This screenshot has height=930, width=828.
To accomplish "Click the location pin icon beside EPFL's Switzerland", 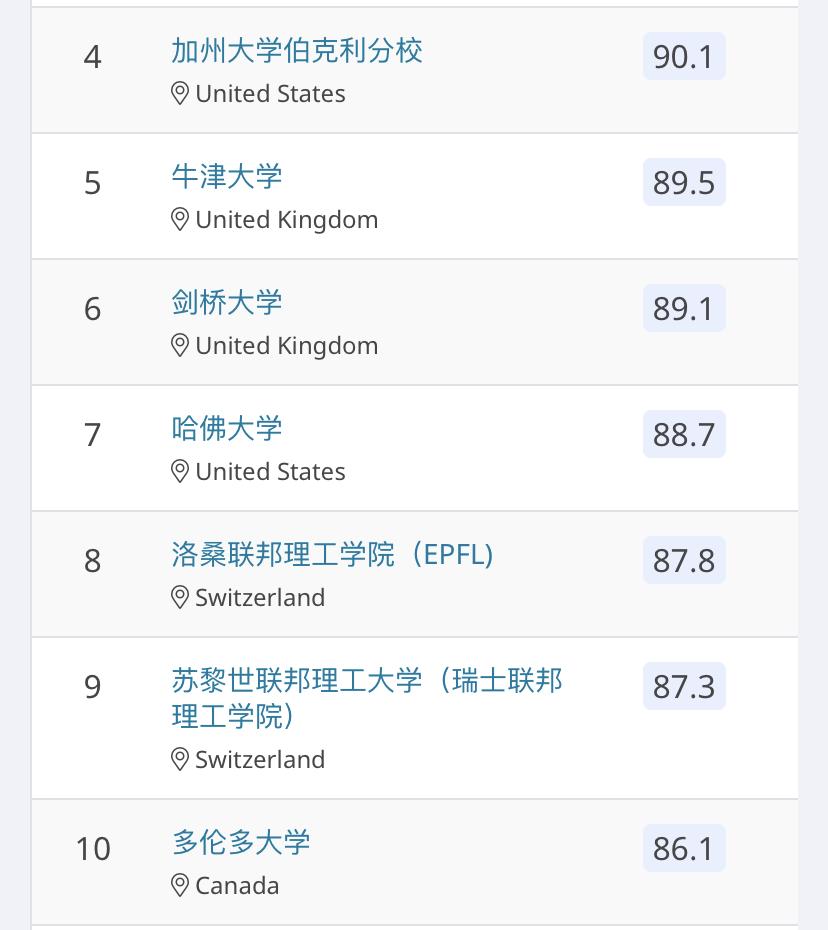I will click(180, 598).
